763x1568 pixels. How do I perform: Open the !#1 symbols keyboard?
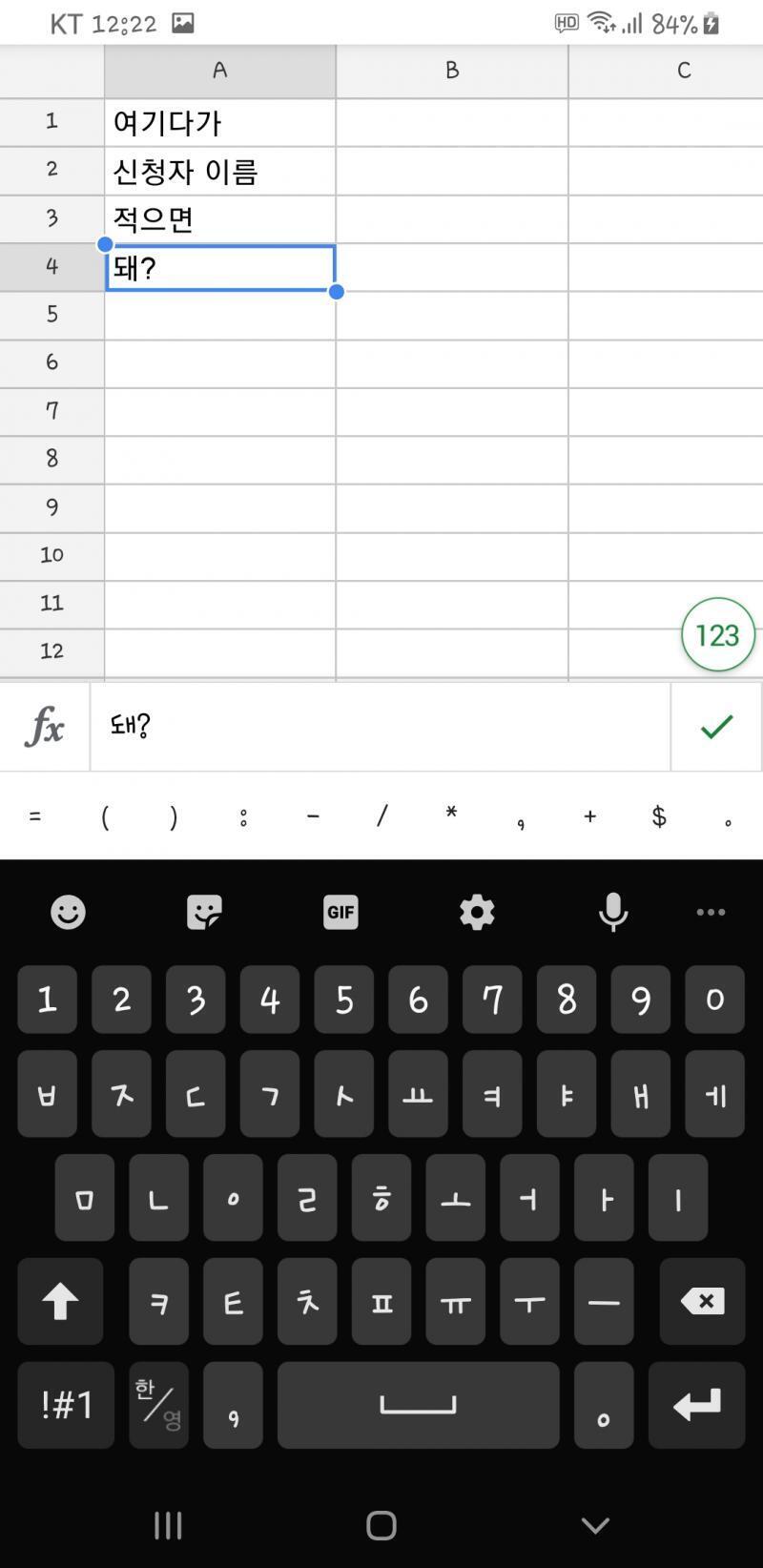tap(66, 1405)
